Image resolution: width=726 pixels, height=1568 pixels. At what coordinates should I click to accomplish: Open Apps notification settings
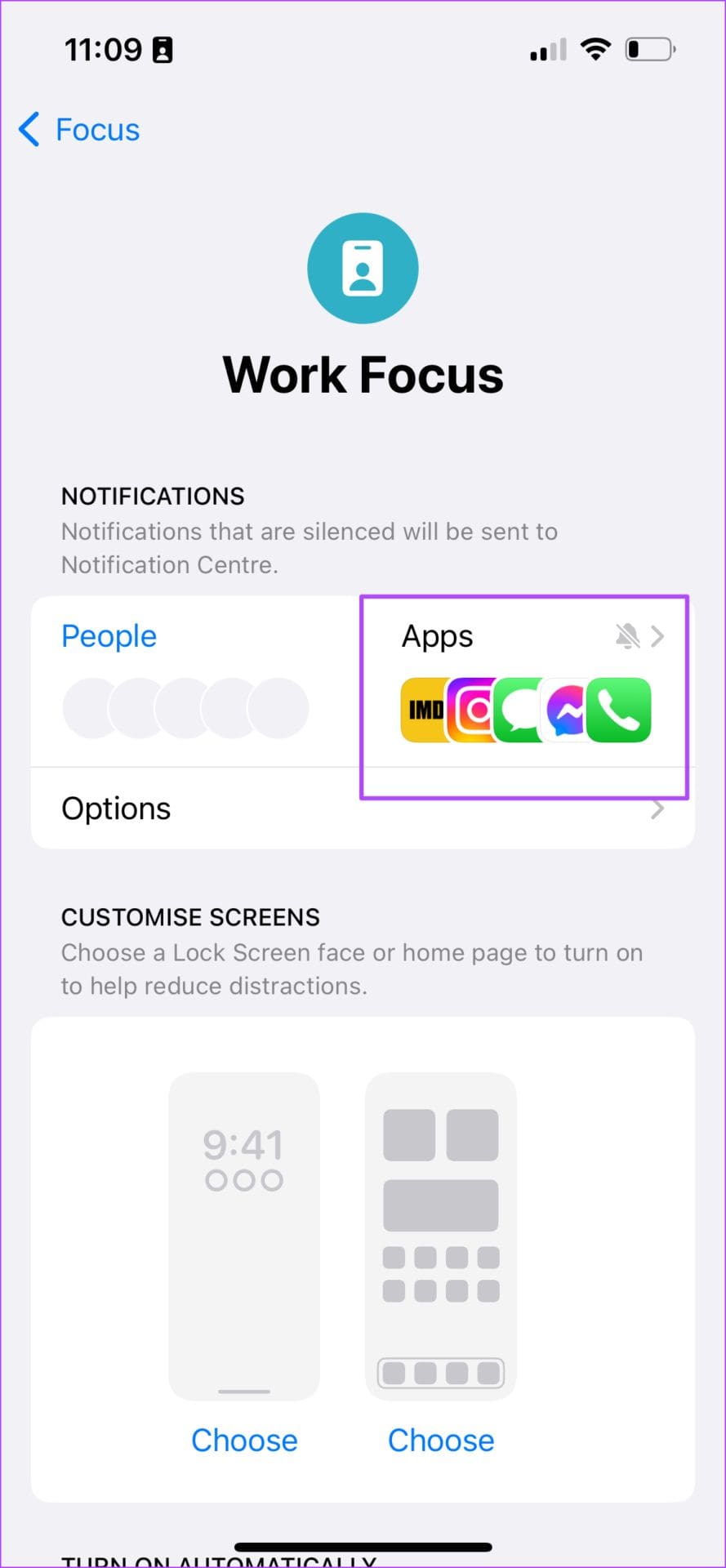point(528,681)
